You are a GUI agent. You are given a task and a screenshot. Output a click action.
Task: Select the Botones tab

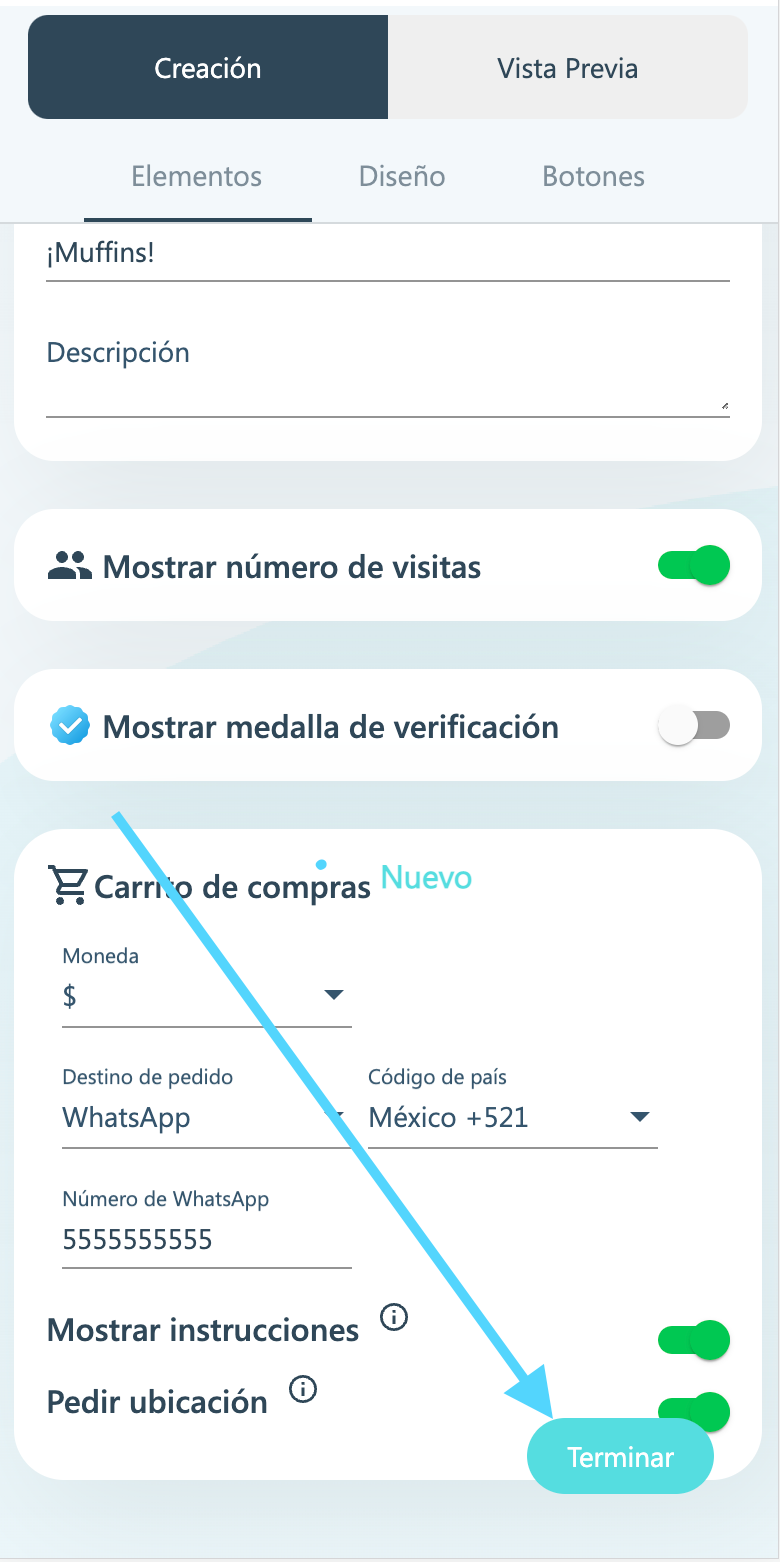click(593, 177)
